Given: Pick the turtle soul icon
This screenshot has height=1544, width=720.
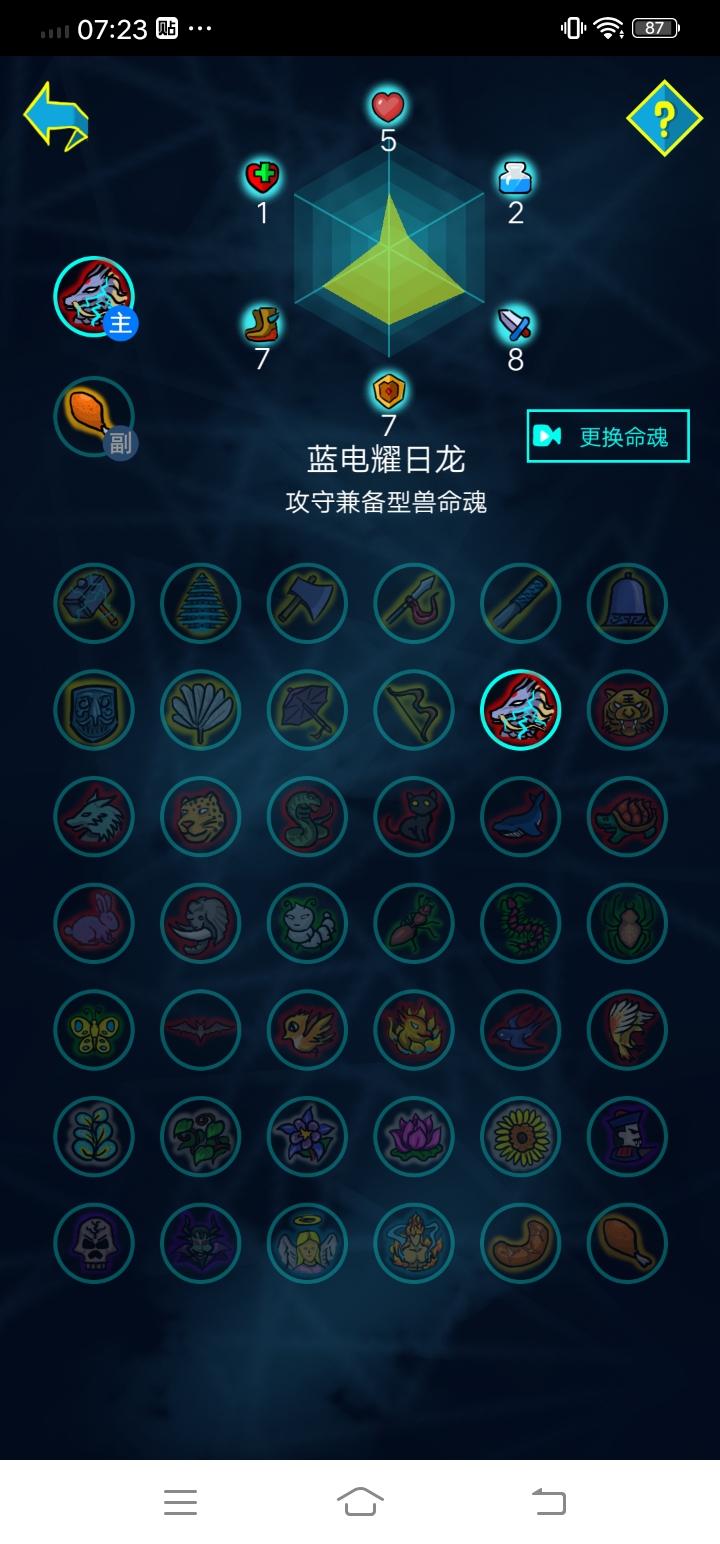Looking at the screenshot, I should [627, 817].
